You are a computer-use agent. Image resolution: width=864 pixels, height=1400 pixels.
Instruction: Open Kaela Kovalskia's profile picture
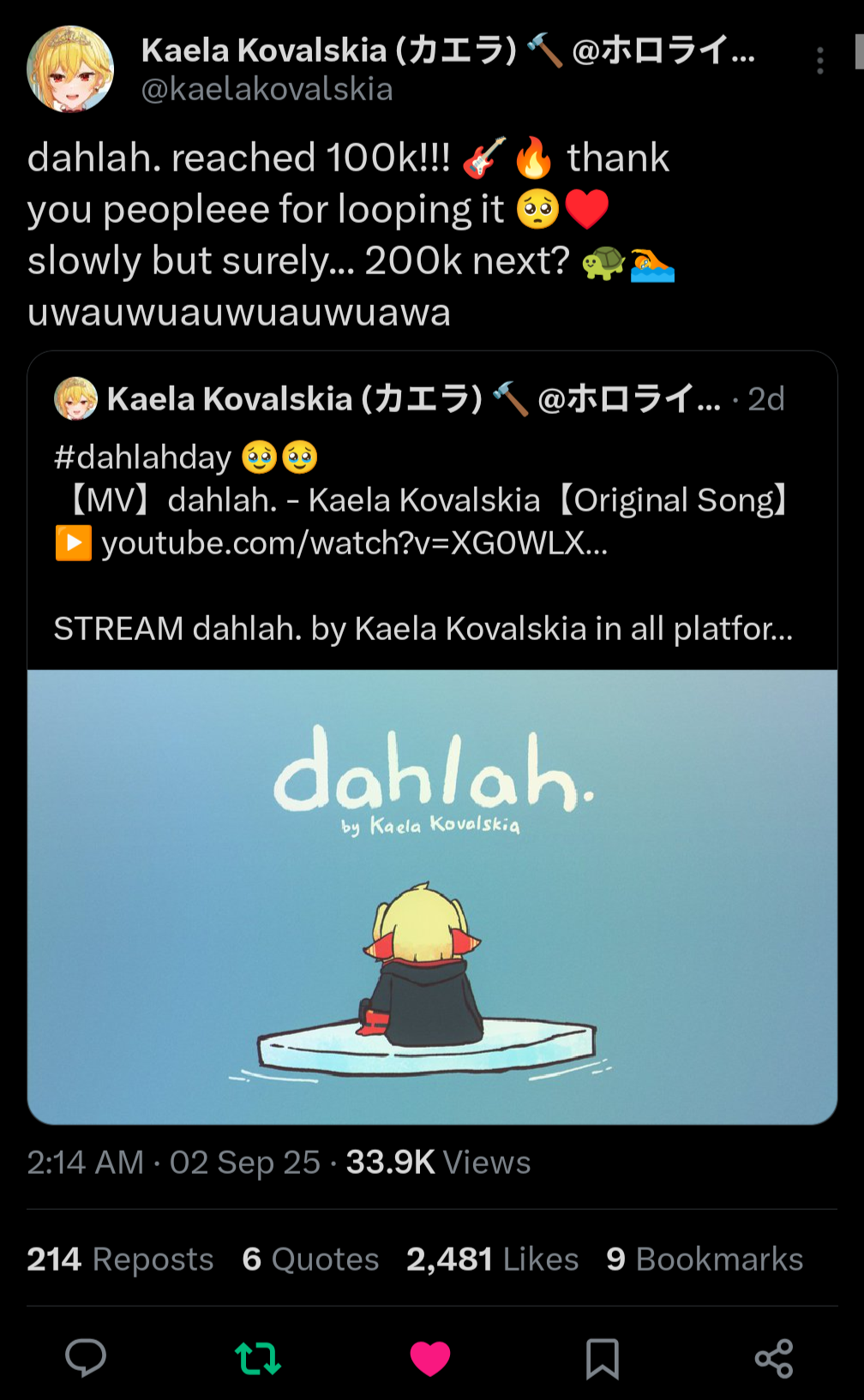pyautogui.click(x=70, y=69)
